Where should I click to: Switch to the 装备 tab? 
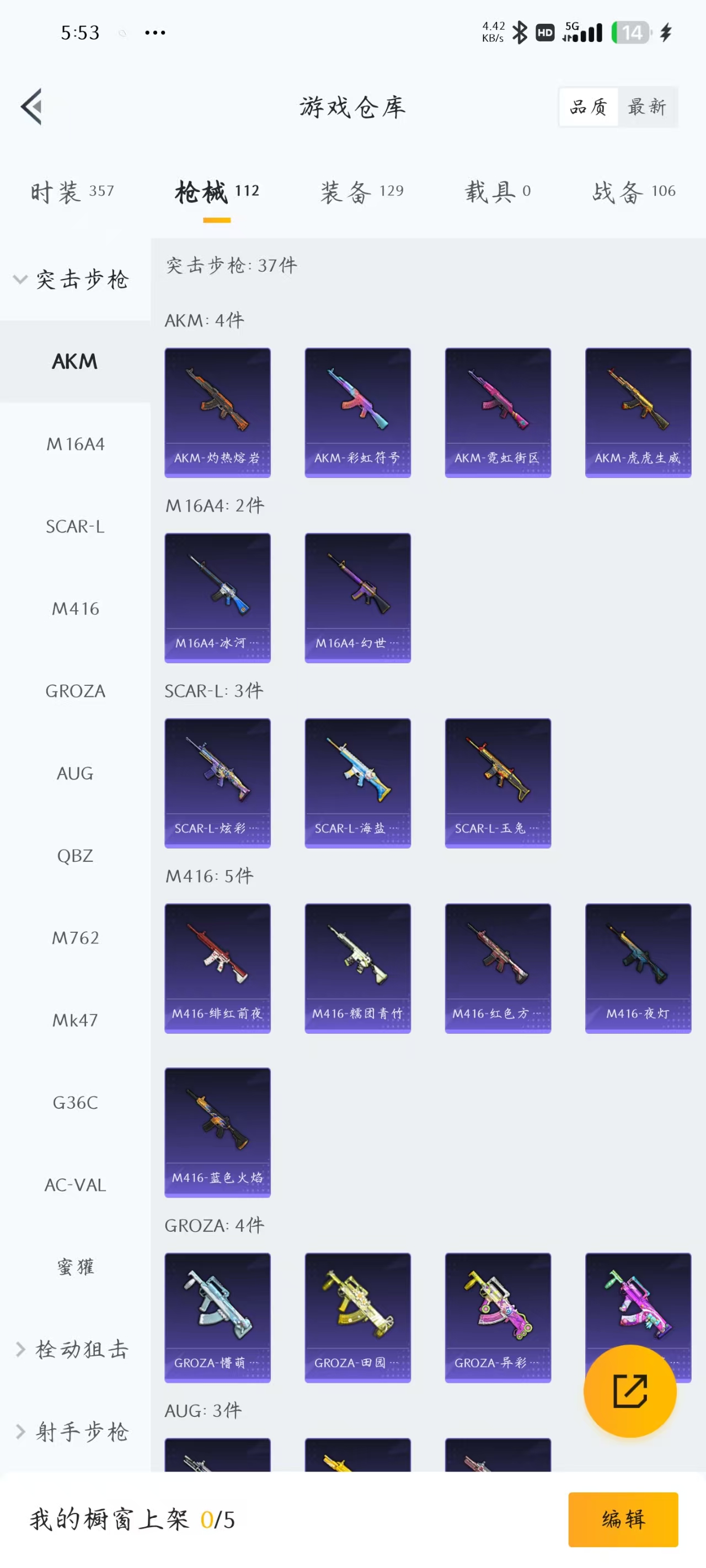point(362,192)
